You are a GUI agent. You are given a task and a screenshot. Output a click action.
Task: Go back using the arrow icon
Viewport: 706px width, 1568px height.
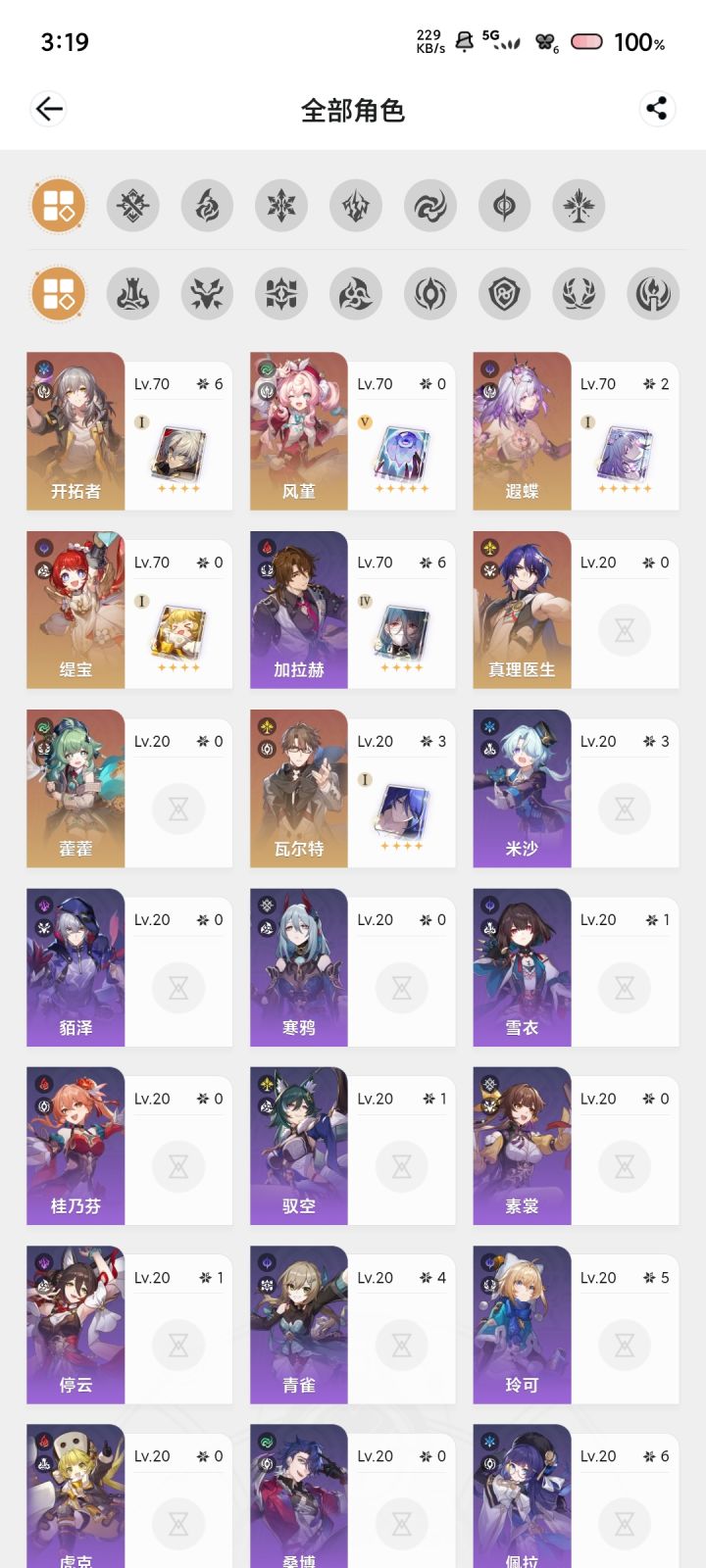tap(48, 109)
